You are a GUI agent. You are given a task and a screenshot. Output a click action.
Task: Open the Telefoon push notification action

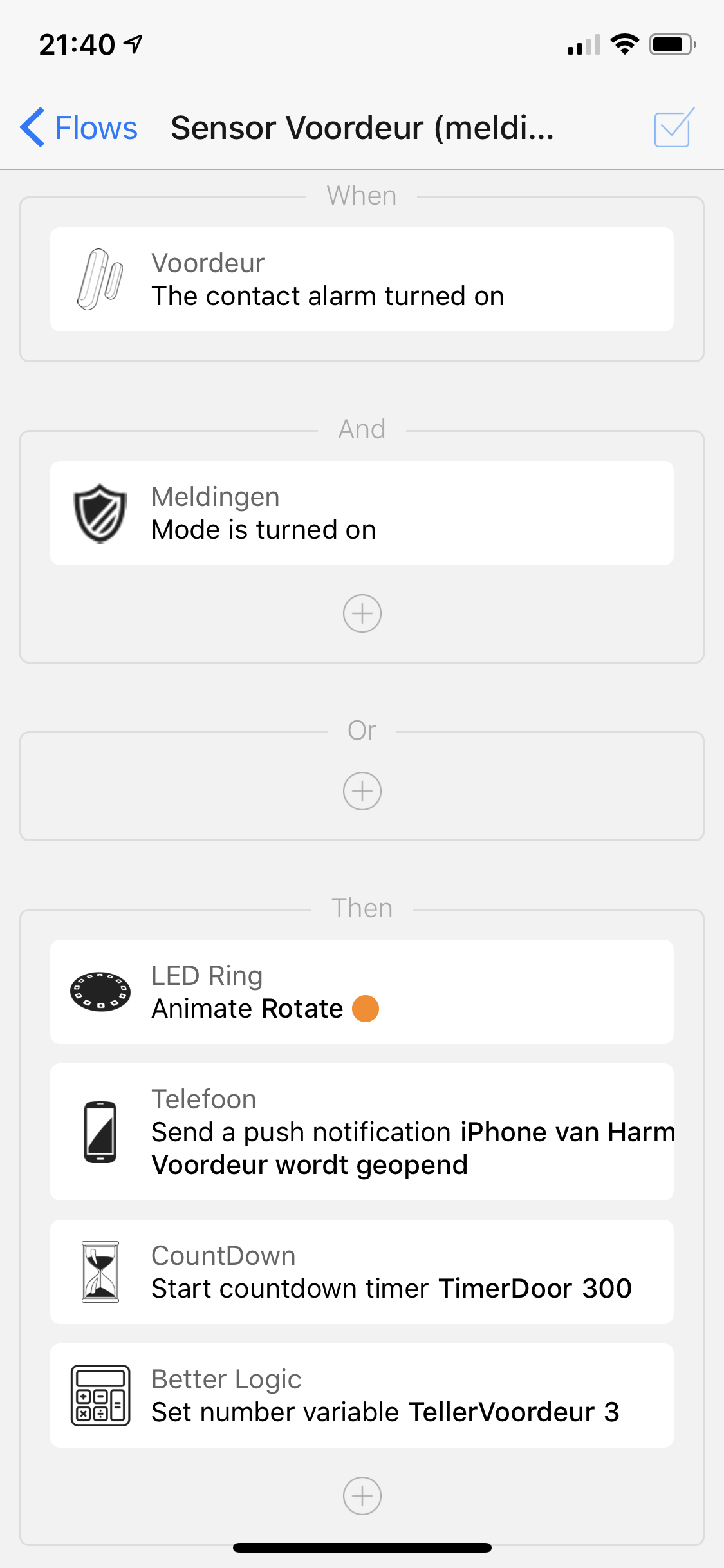coord(362,1132)
